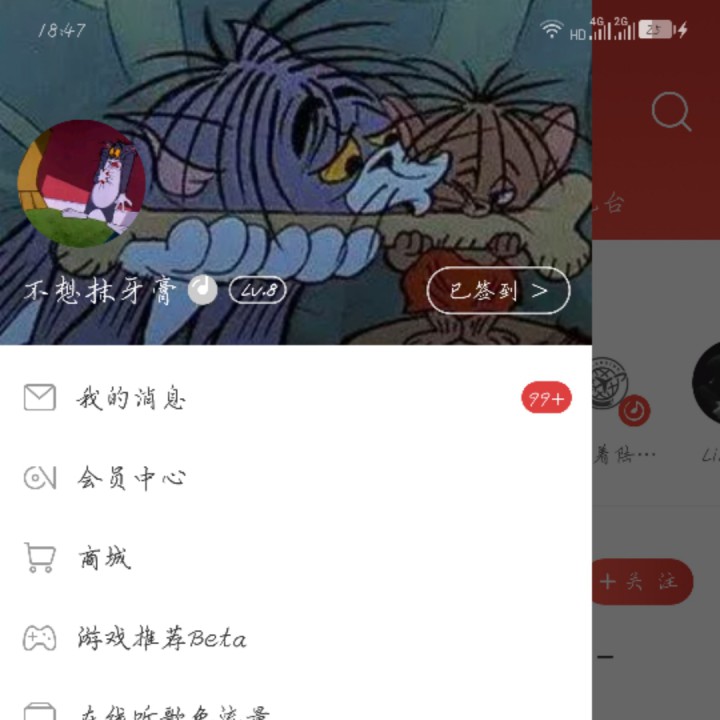
Task: Open the Lv.8 level badge
Action: pyautogui.click(x=258, y=291)
